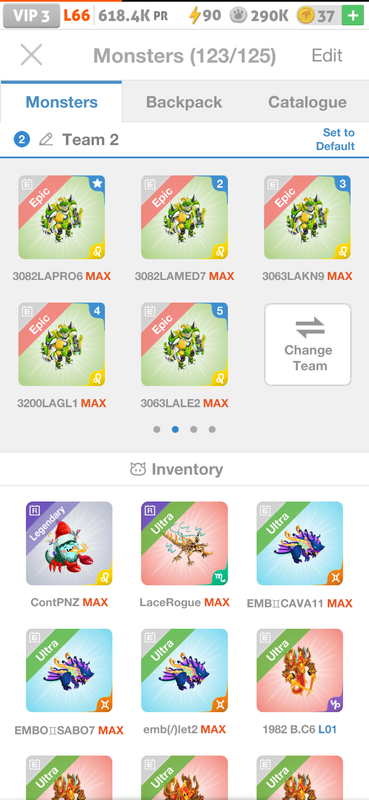Switch to the Backpack tab

184,102
